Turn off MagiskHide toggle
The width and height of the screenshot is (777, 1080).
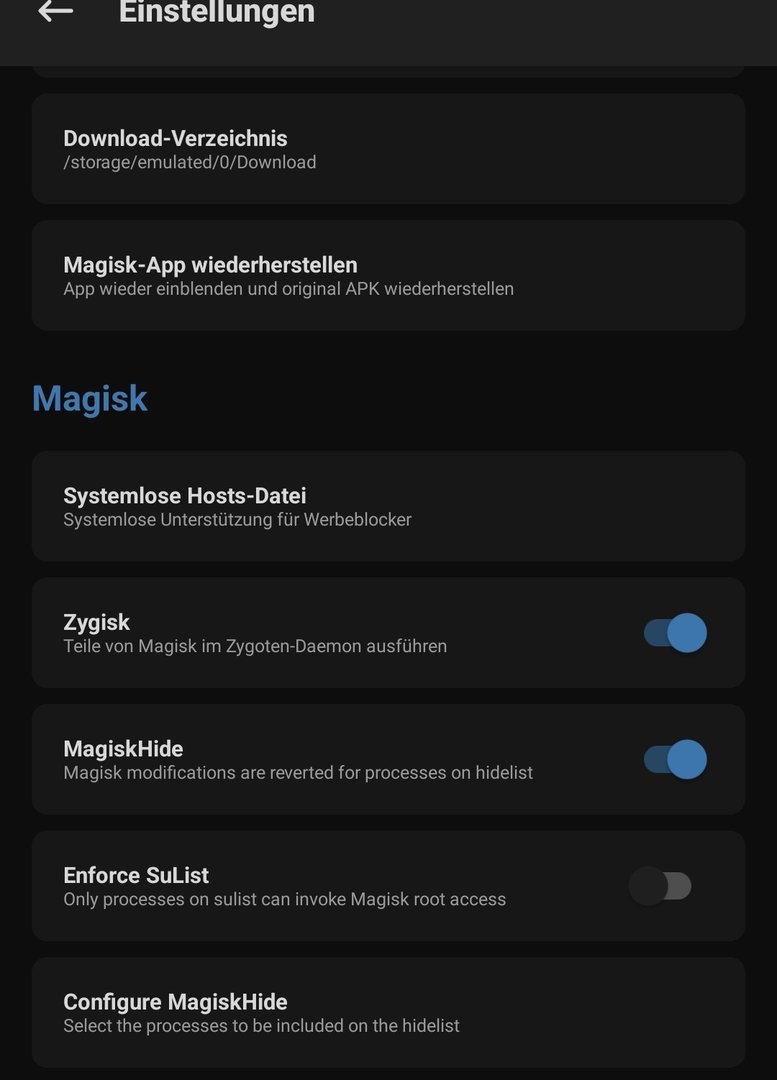pos(675,760)
